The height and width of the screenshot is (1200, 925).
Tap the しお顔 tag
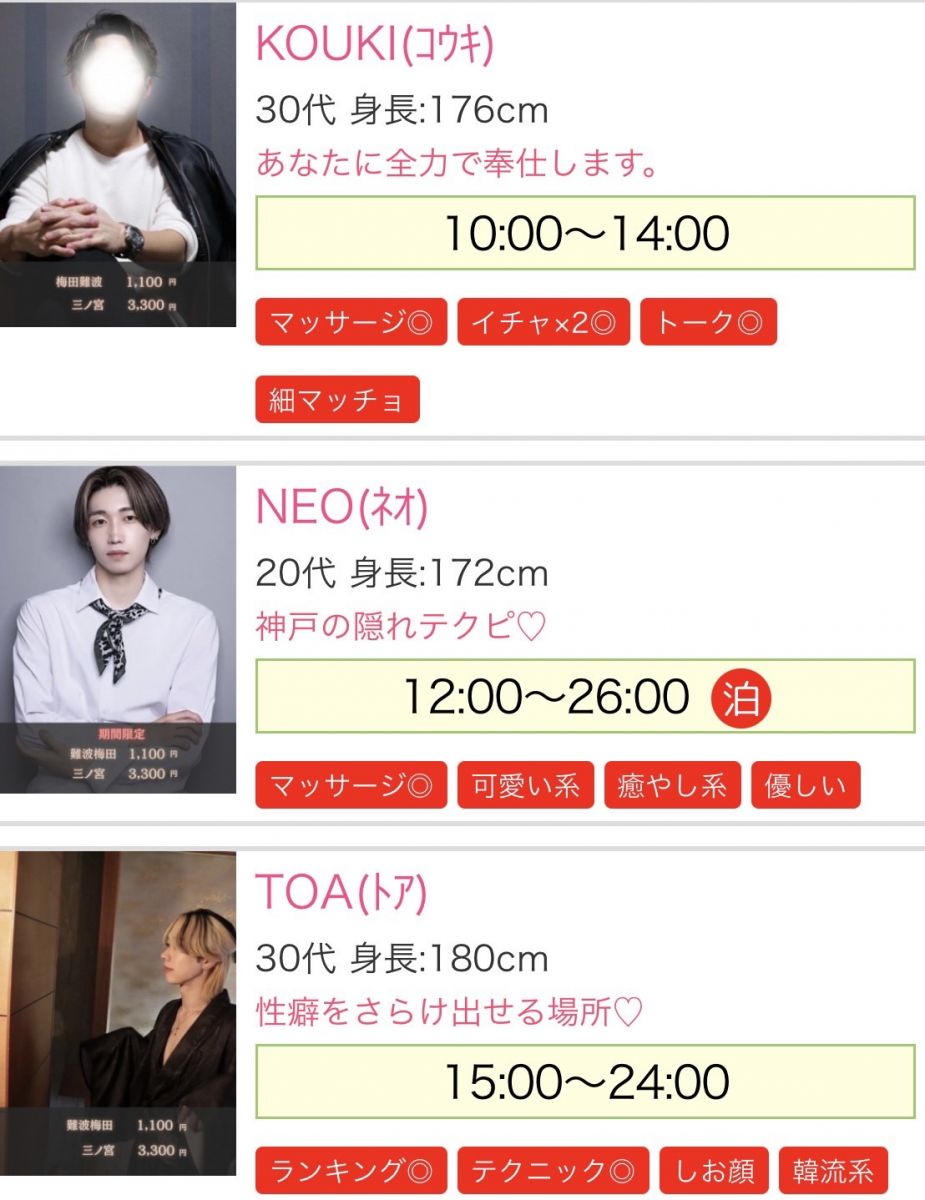(x=714, y=1170)
